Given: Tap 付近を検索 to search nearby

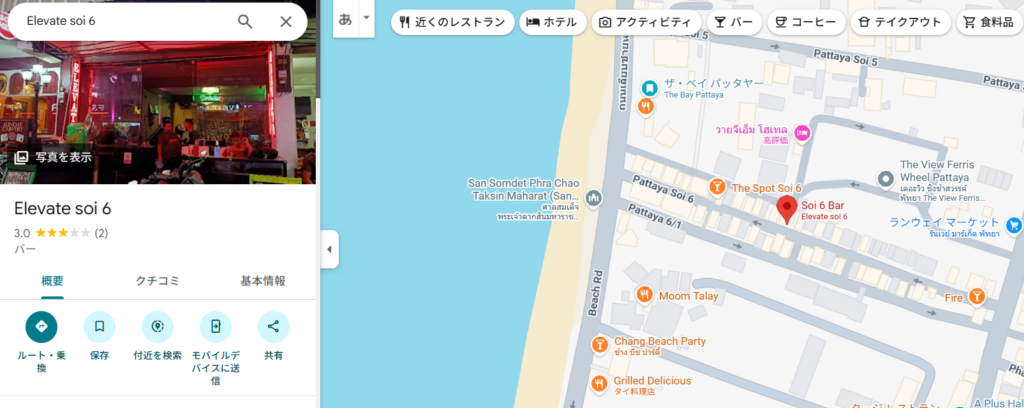Looking at the screenshot, I should 157,327.
